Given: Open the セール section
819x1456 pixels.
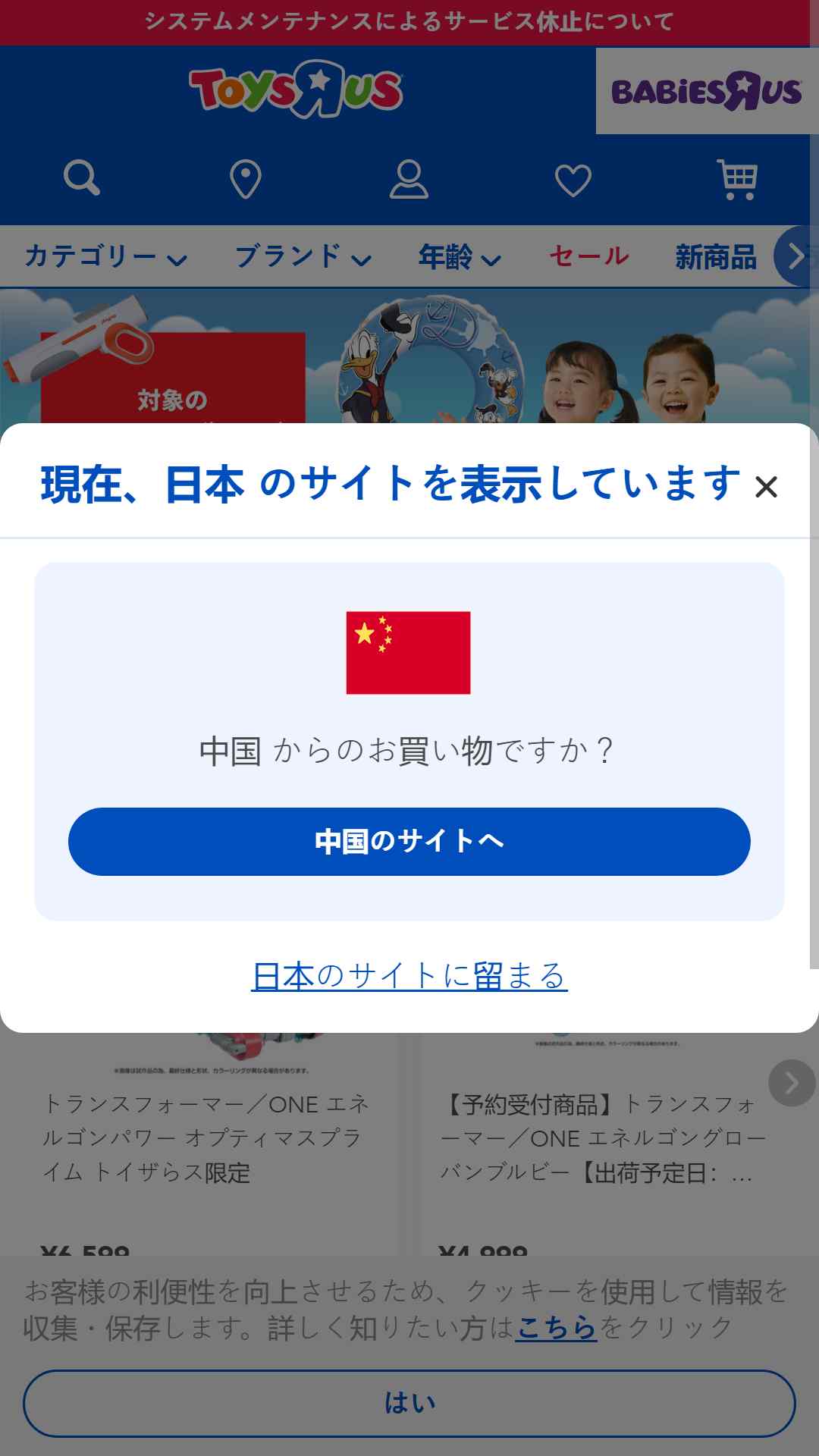Looking at the screenshot, I should pyautogui.click(x=588, y=256).
